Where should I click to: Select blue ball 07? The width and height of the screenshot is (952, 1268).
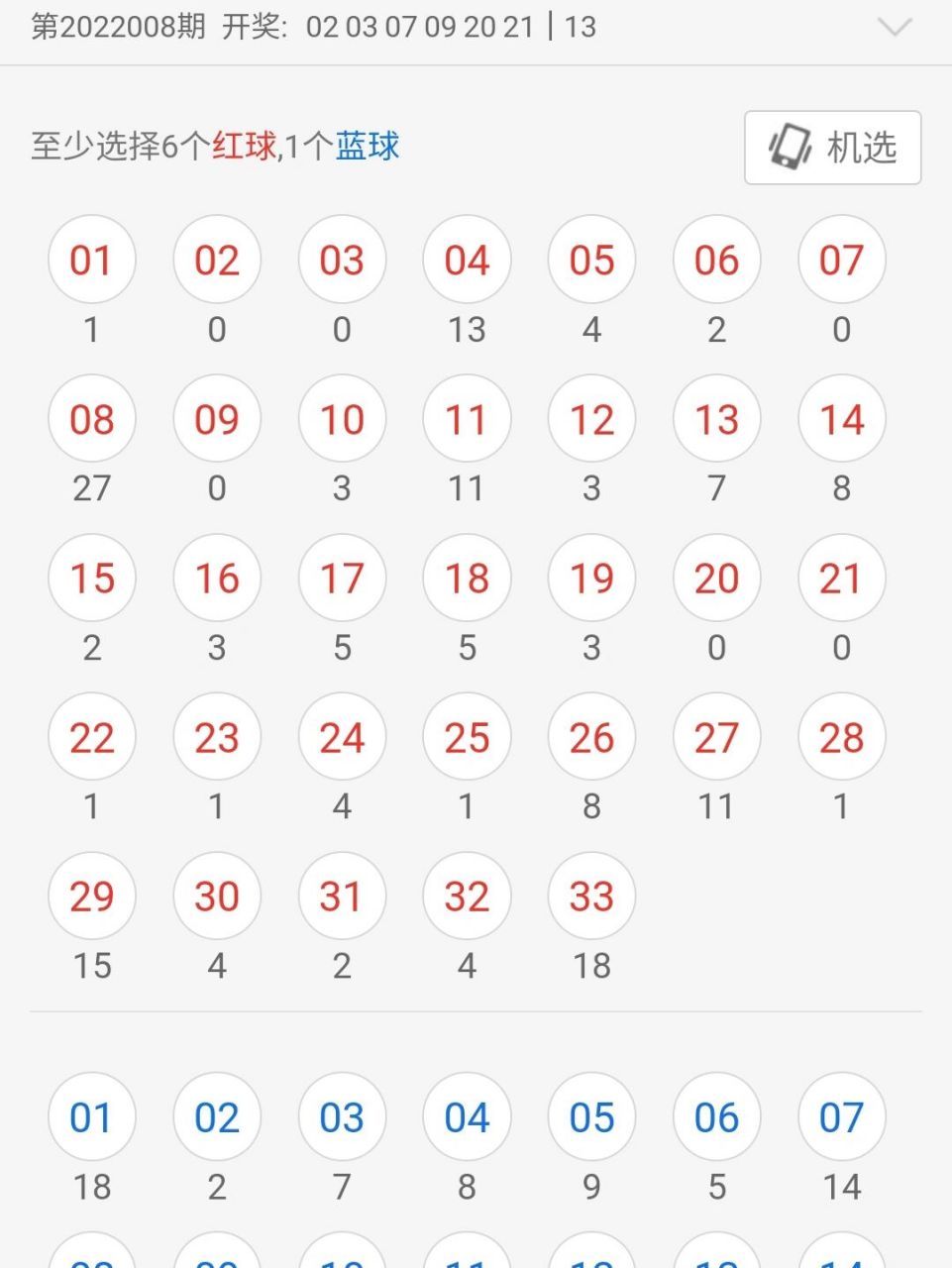841,1117
